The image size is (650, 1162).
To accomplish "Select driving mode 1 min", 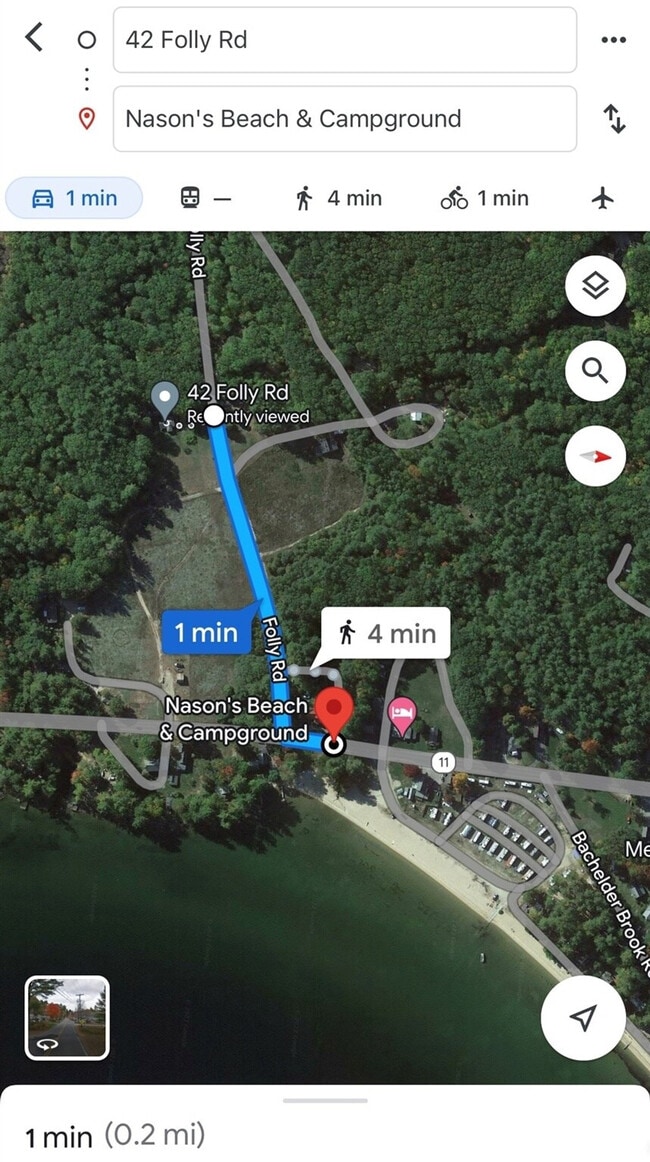I will (x=75, y=198).
